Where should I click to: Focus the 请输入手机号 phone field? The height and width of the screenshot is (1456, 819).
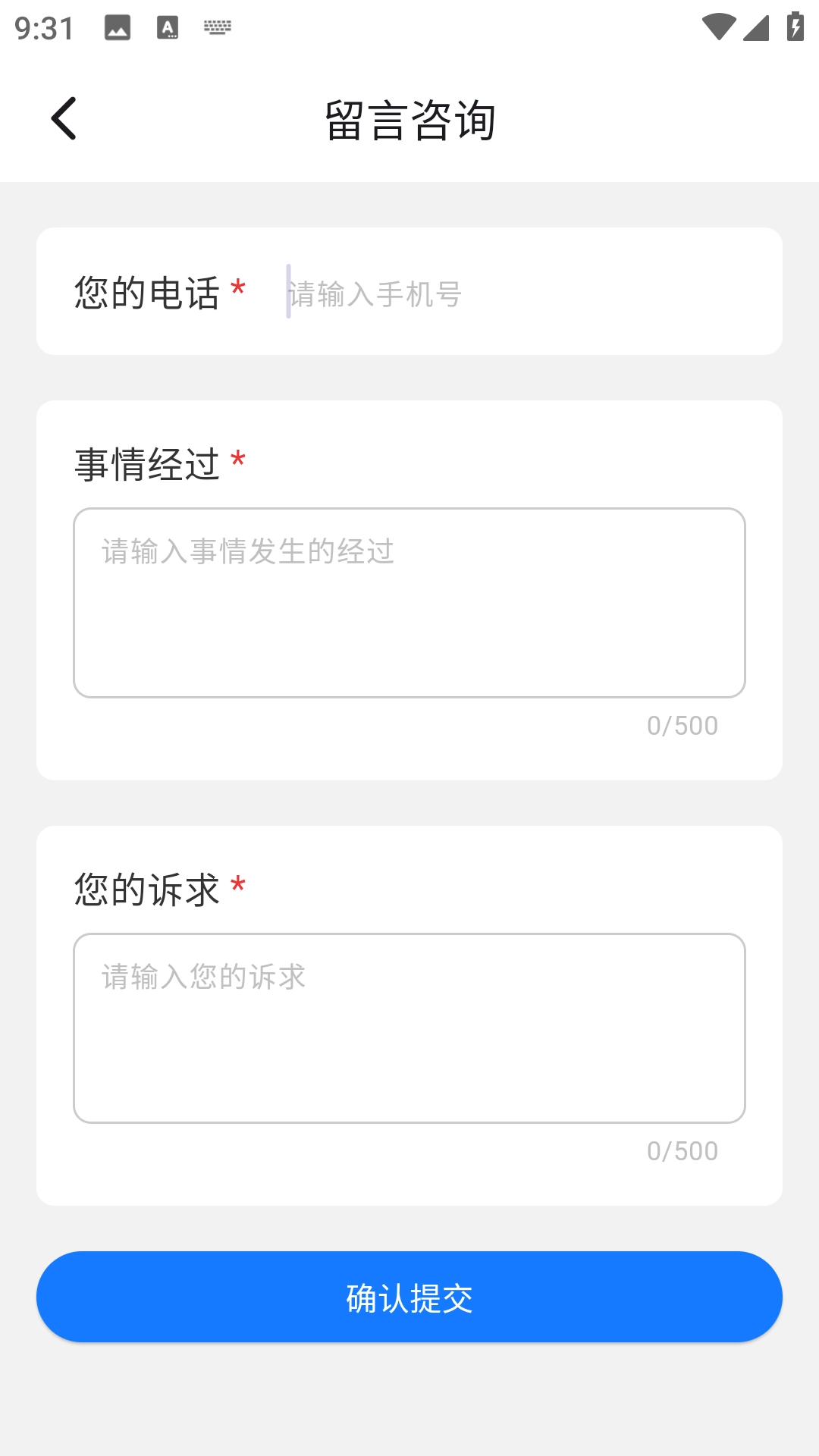pos(516,293)
